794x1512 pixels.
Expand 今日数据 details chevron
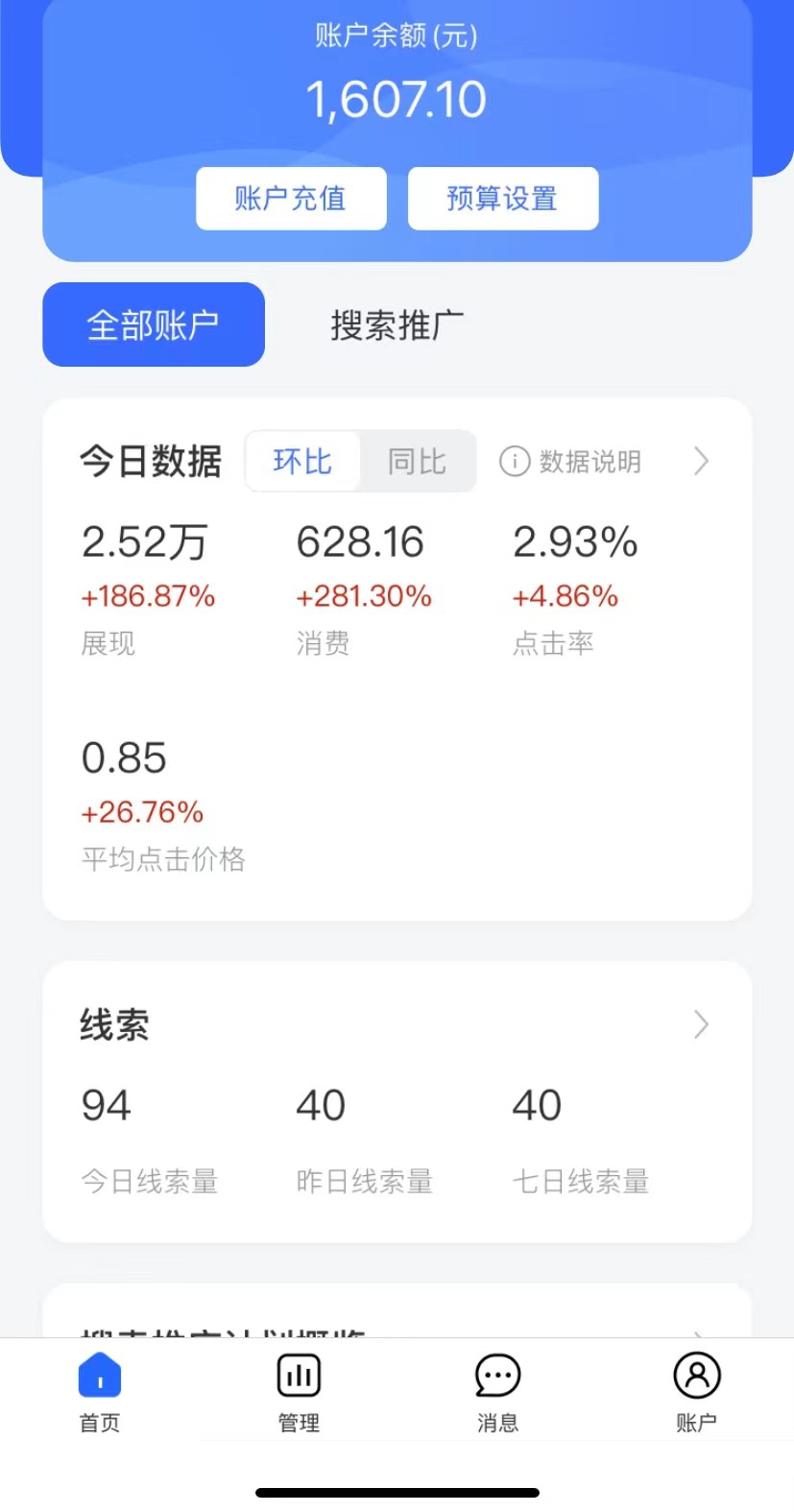coord(702,462)
